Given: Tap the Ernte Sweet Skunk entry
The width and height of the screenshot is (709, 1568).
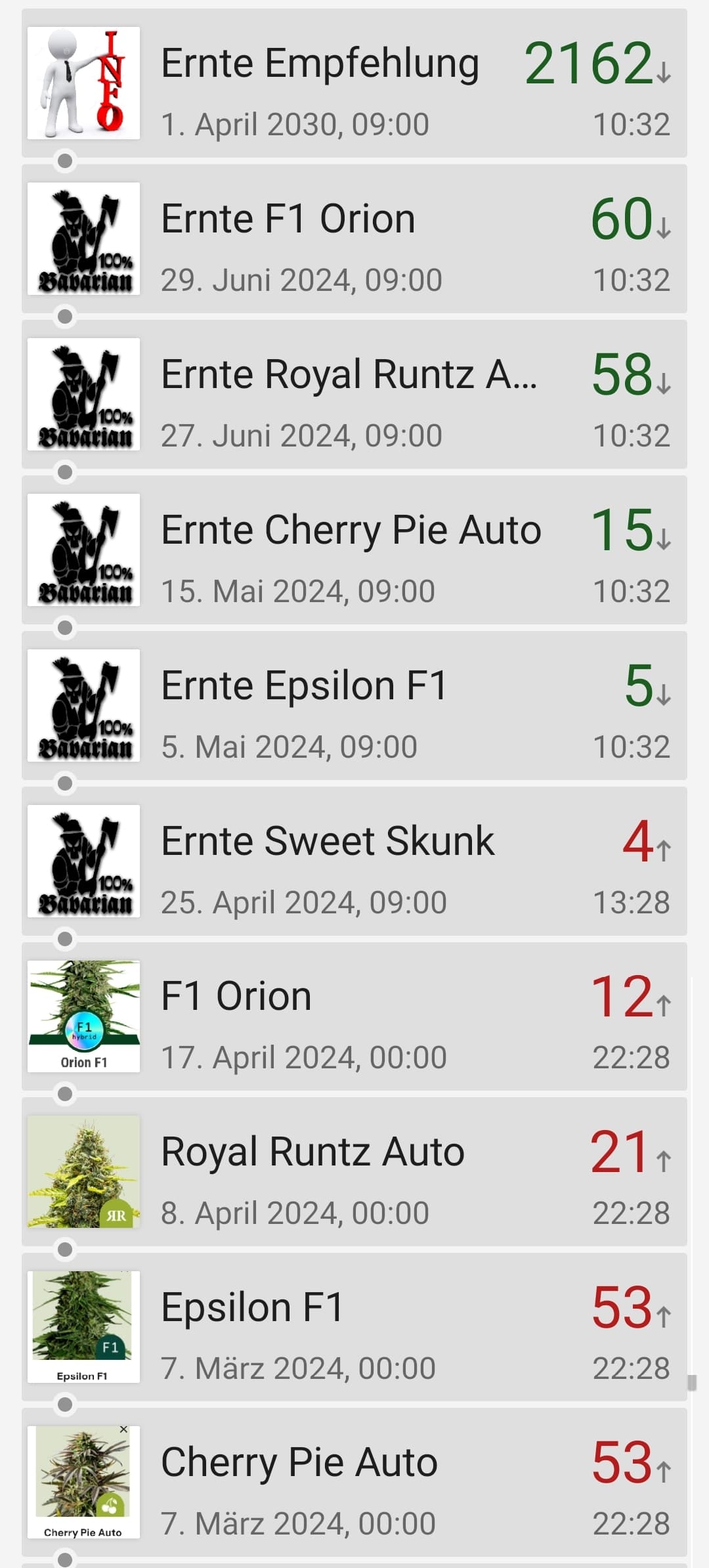Looking at the screenshot, I should tap(354, 861).
